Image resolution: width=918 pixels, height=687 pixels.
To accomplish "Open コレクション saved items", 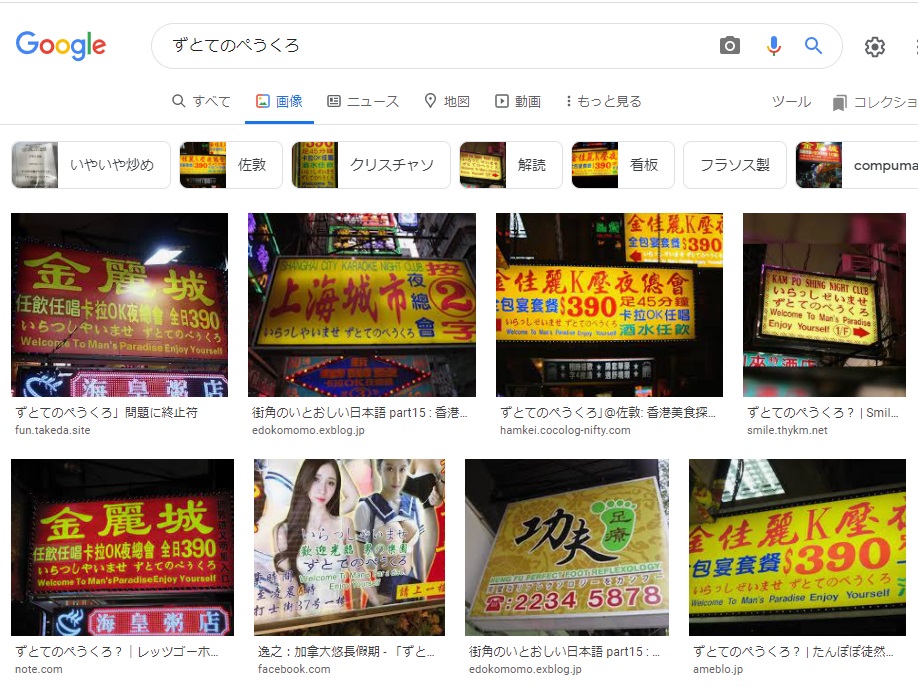I will pyautogui.click(x=874, y=102).
